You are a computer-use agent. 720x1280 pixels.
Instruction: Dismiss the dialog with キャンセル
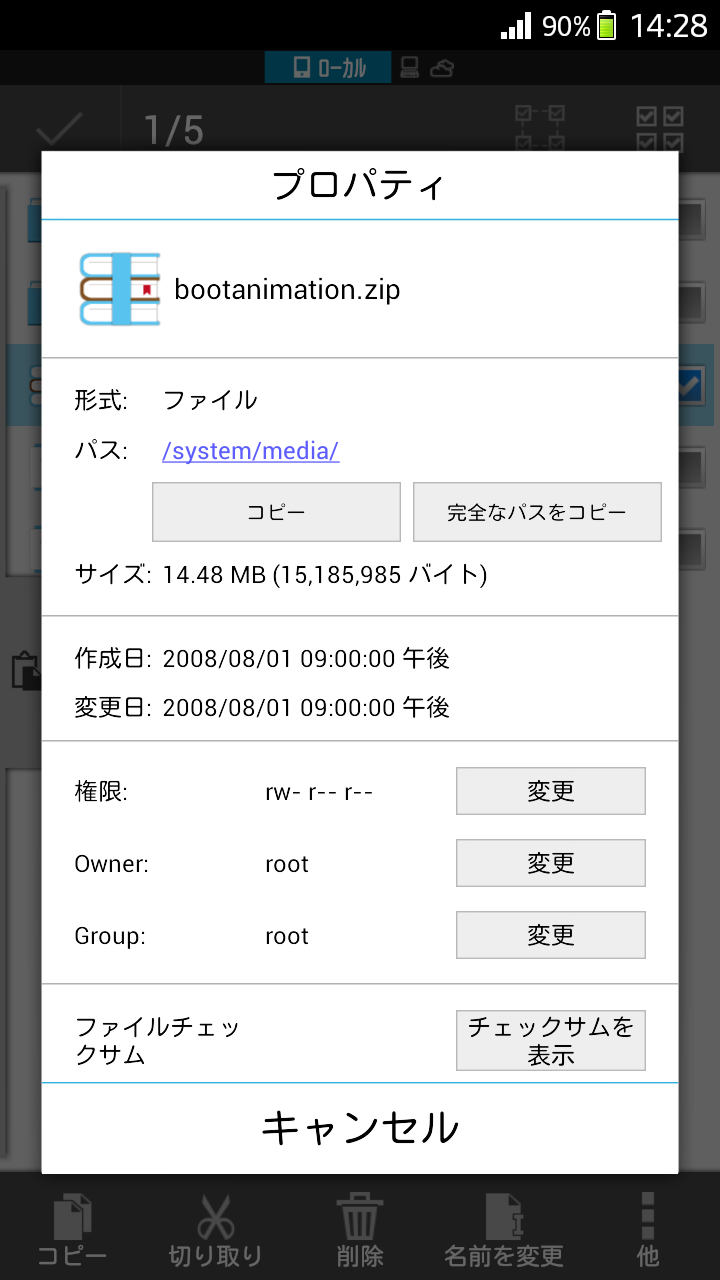point(360,1128)
